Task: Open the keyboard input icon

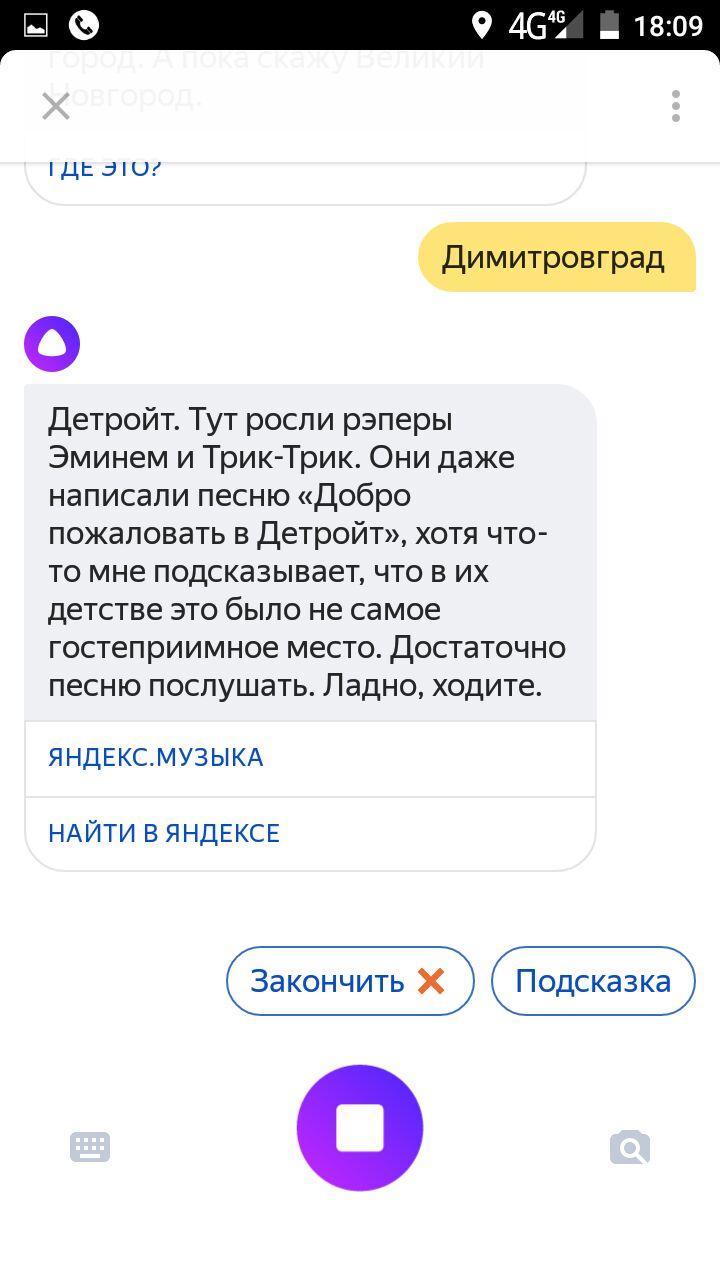Action: tap(89, 1147)
